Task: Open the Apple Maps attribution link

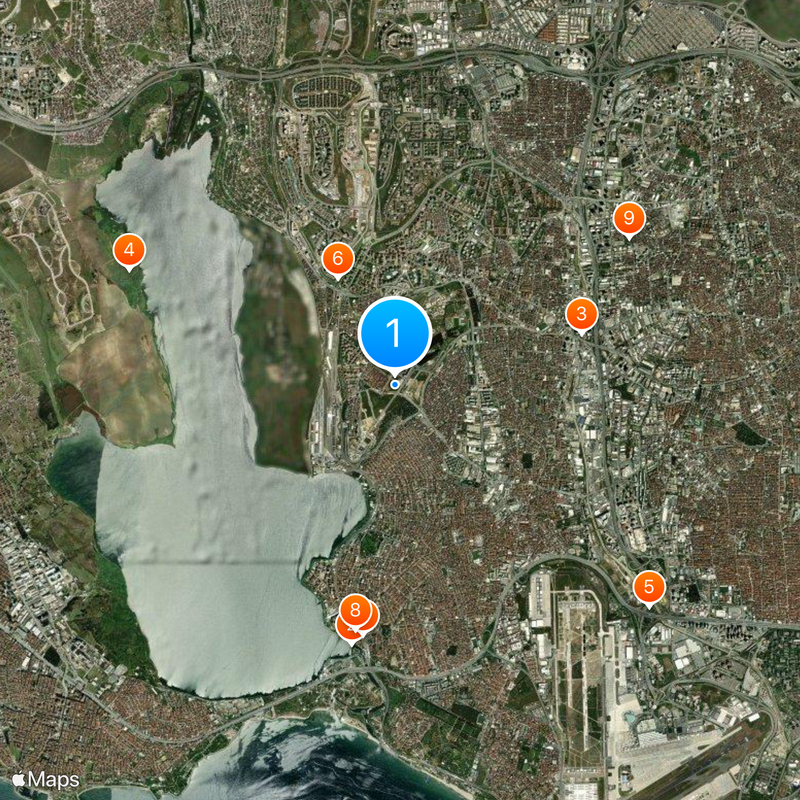Action: (46, 778)
